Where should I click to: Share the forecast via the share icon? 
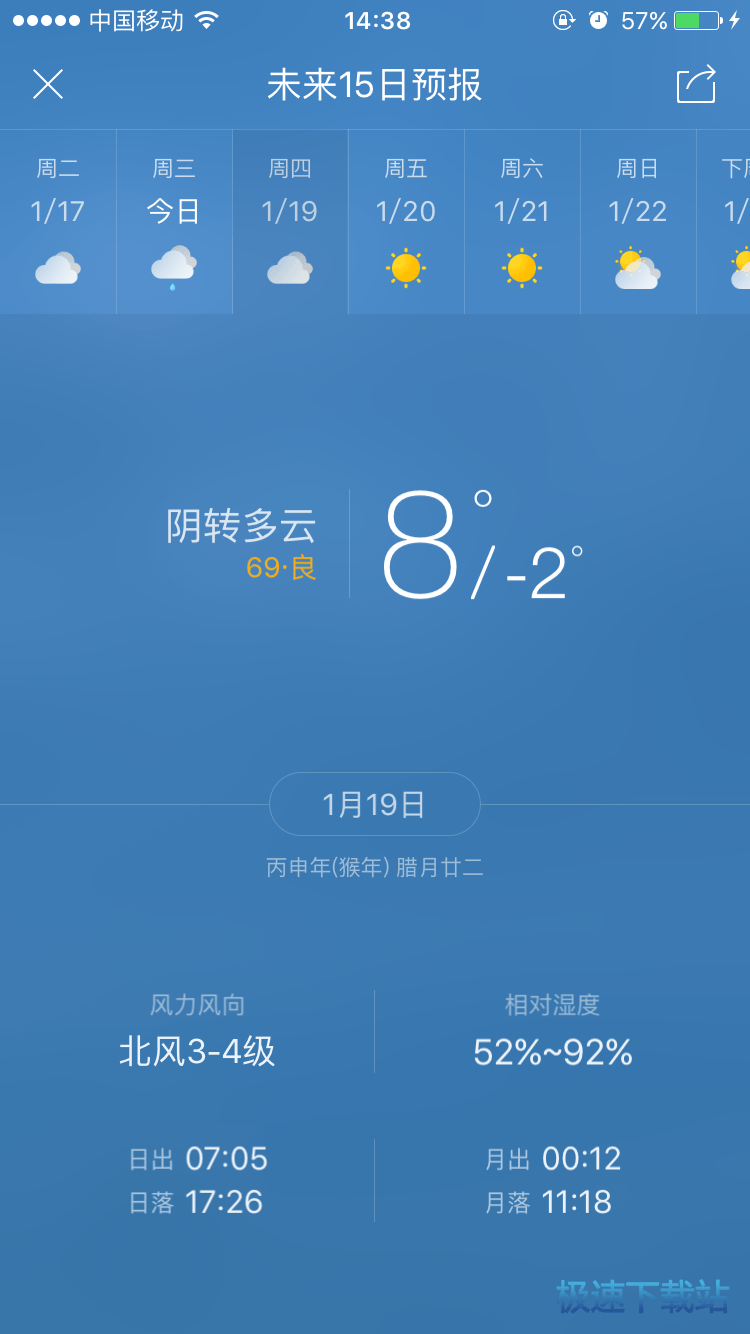tap(696, 85)
